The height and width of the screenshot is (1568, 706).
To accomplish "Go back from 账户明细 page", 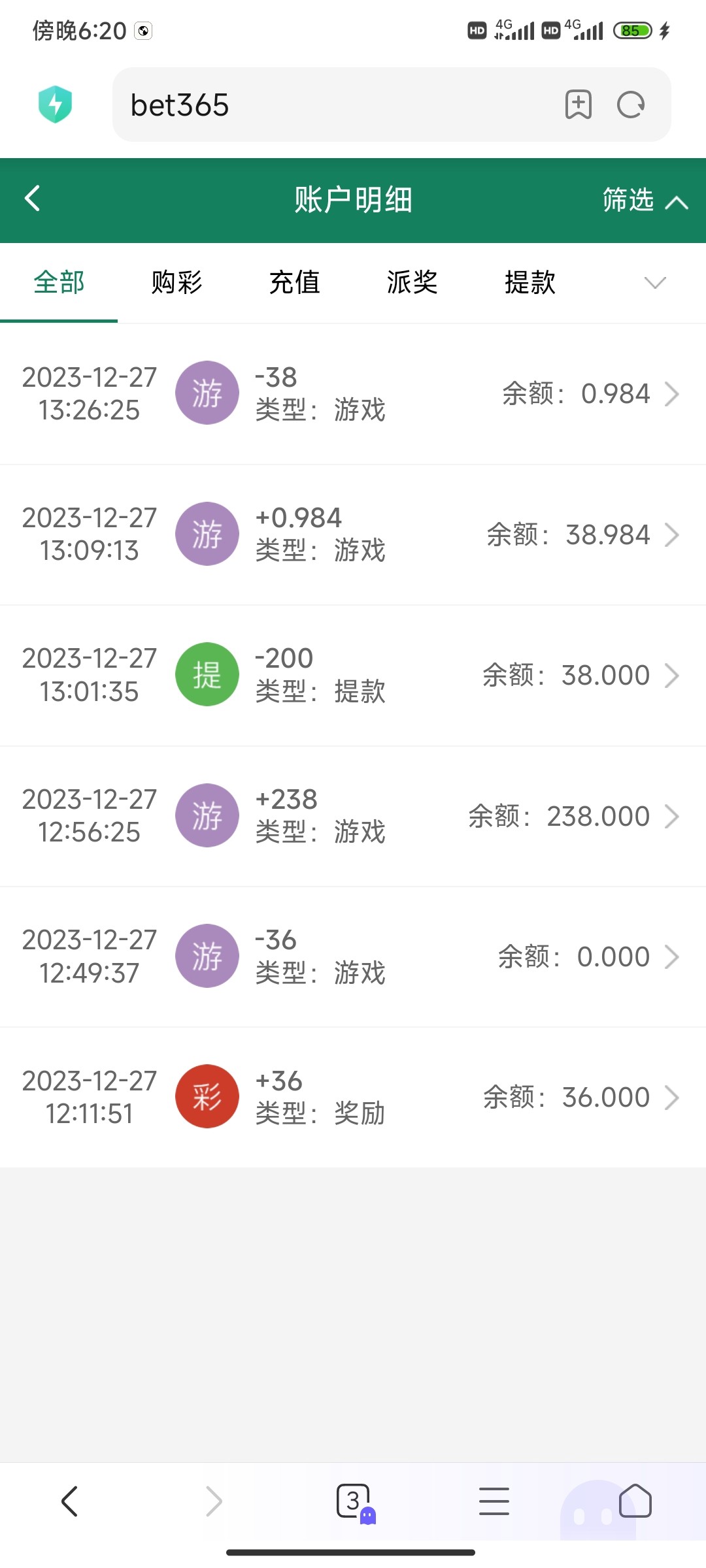I will [33, 199].
